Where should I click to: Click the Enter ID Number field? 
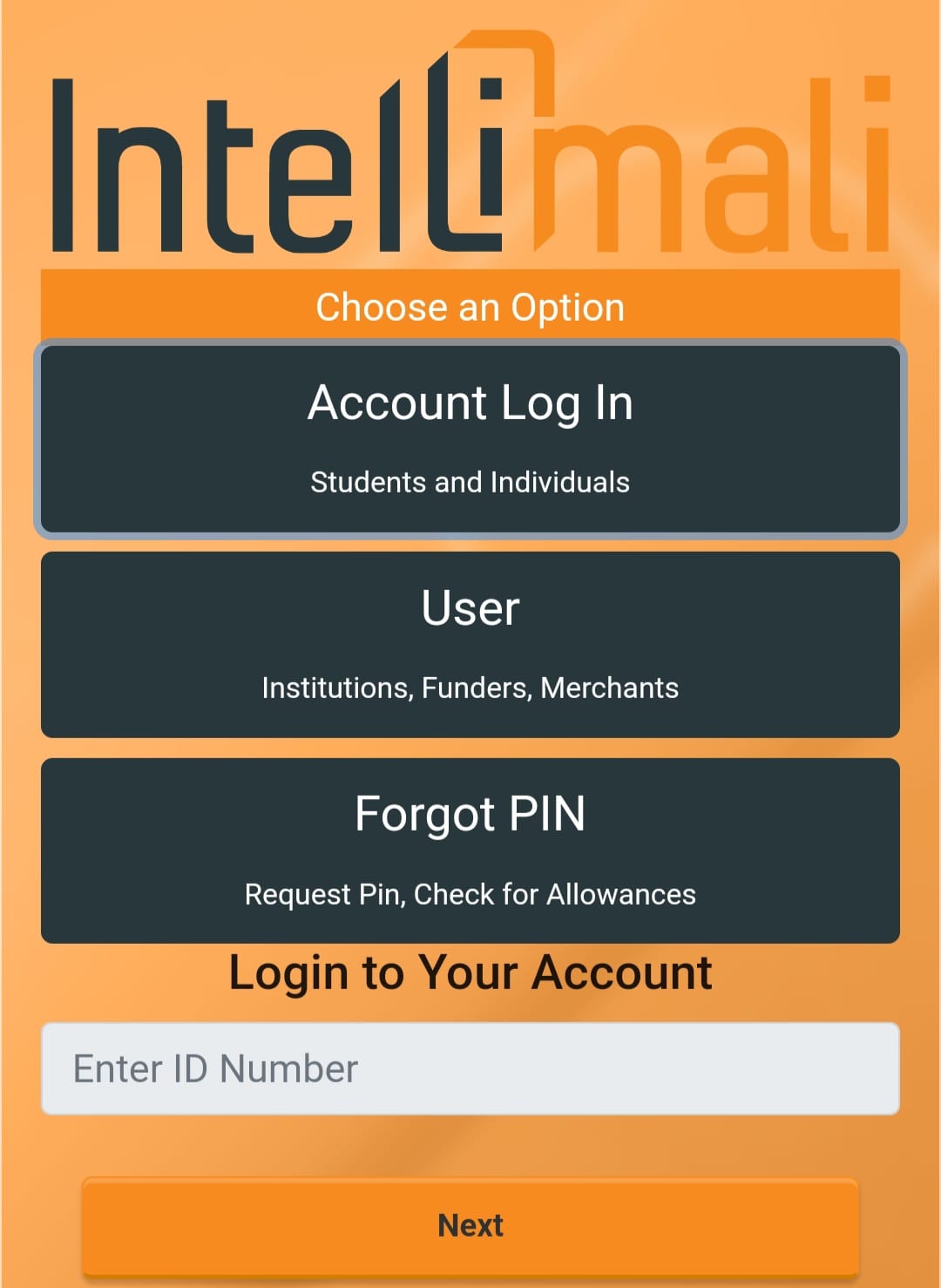[x=470, y=1068]
